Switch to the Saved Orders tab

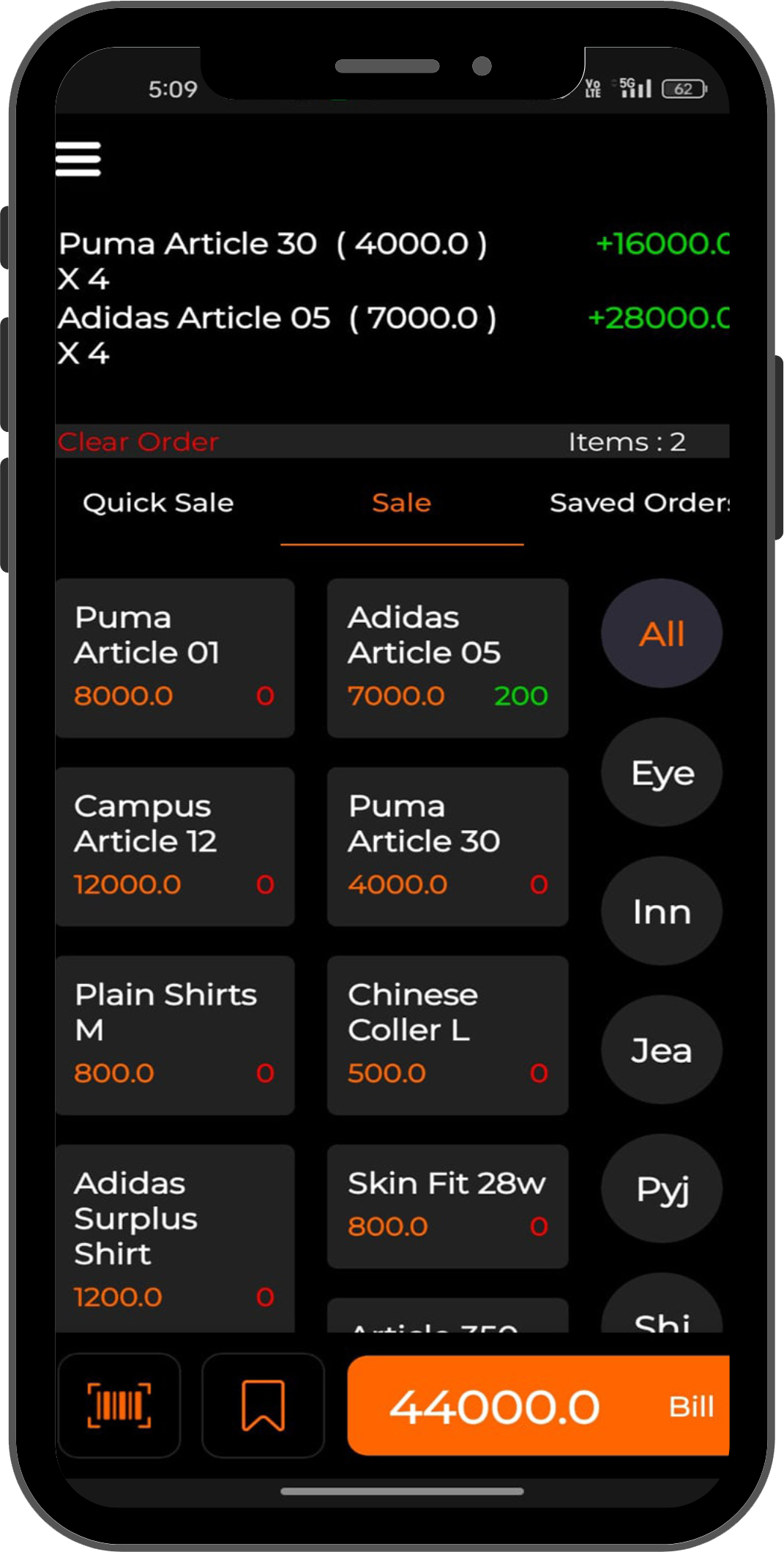639,503
